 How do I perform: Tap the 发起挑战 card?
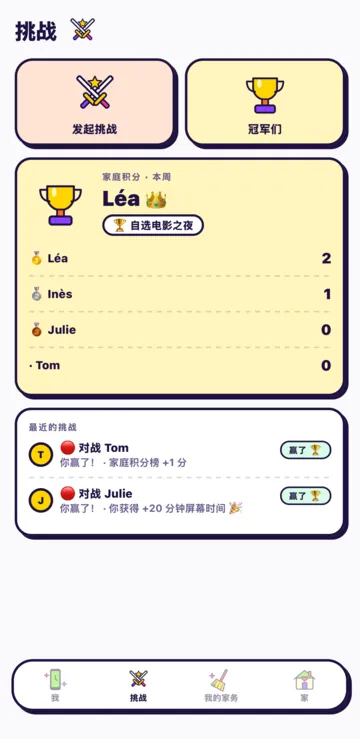click(95, 102)
